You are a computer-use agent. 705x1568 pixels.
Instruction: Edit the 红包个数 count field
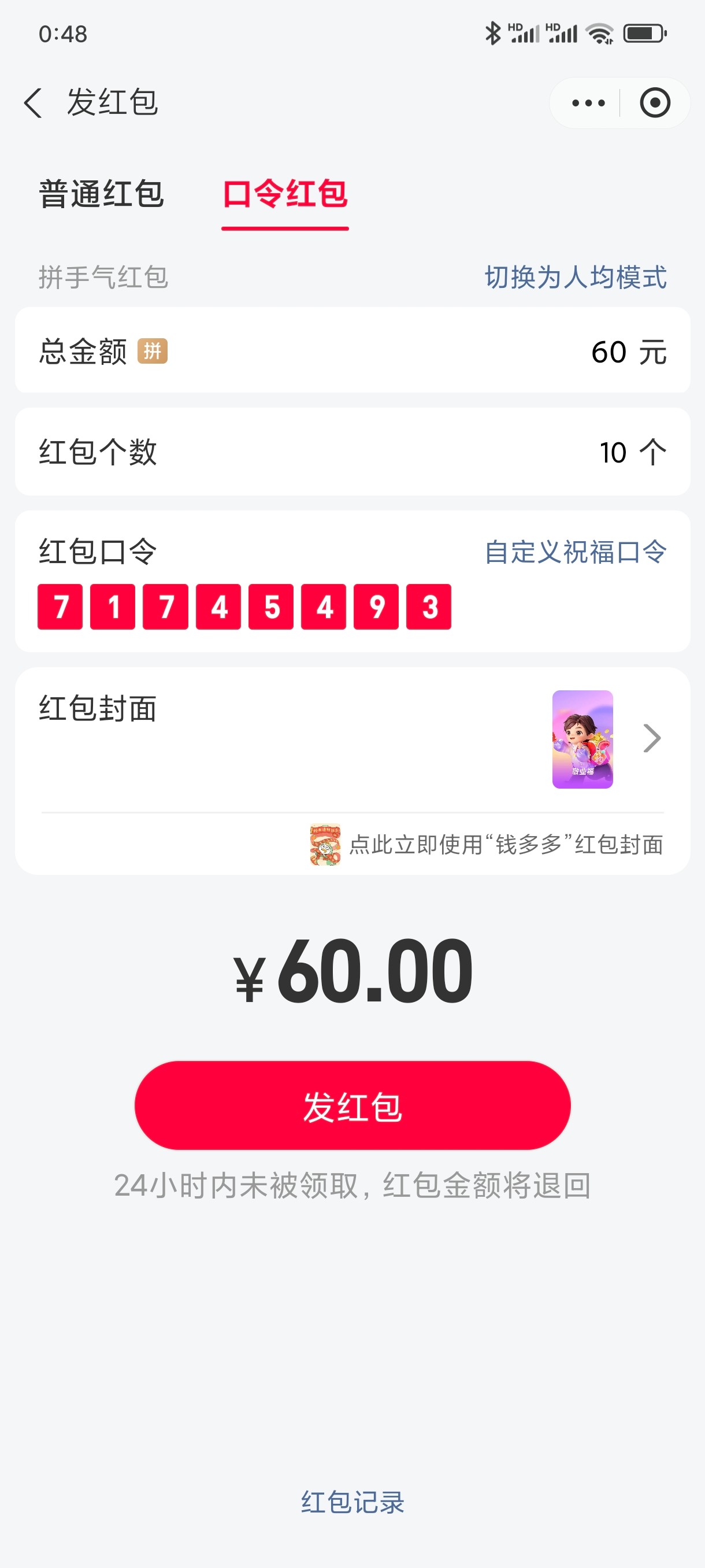point(613,452)
